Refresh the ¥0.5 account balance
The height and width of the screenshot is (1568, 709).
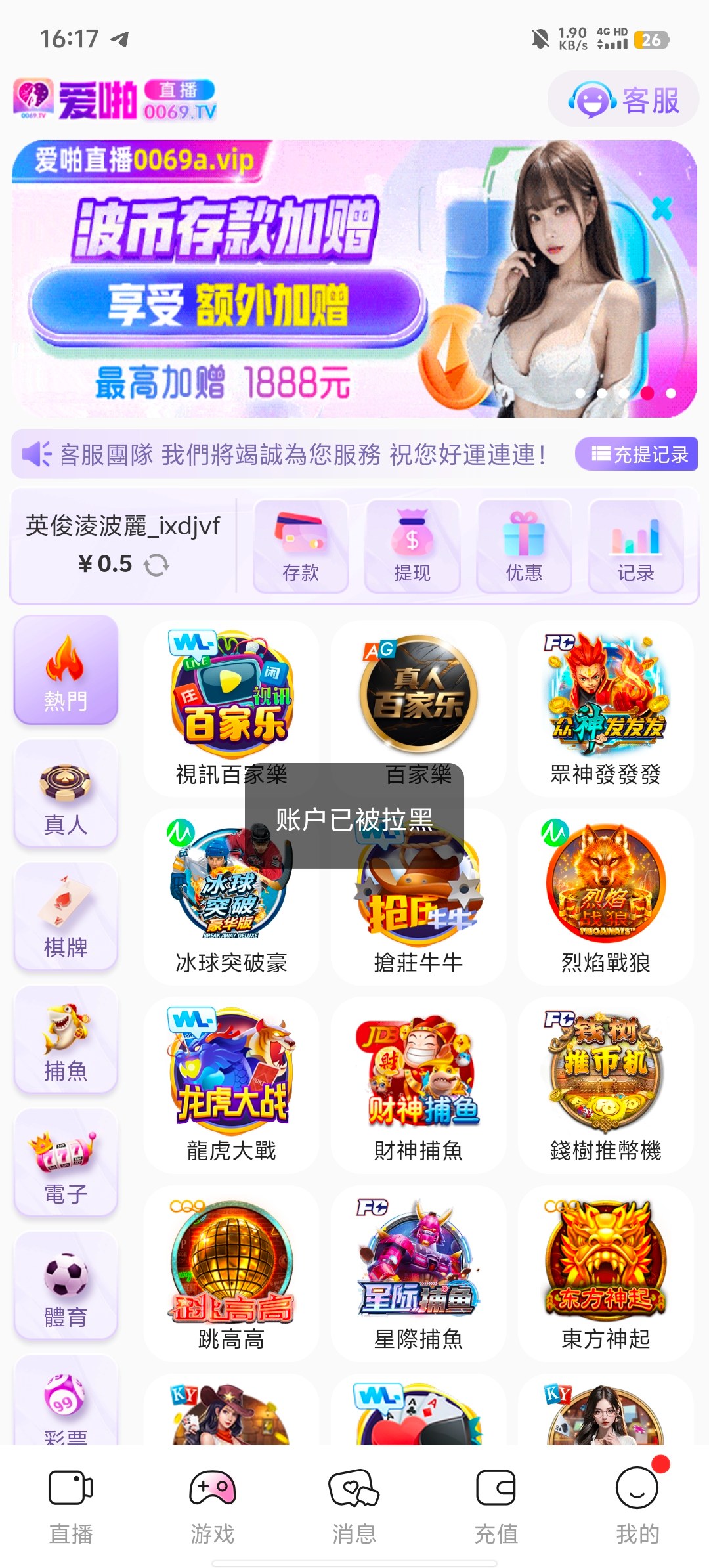click(156, 565)
